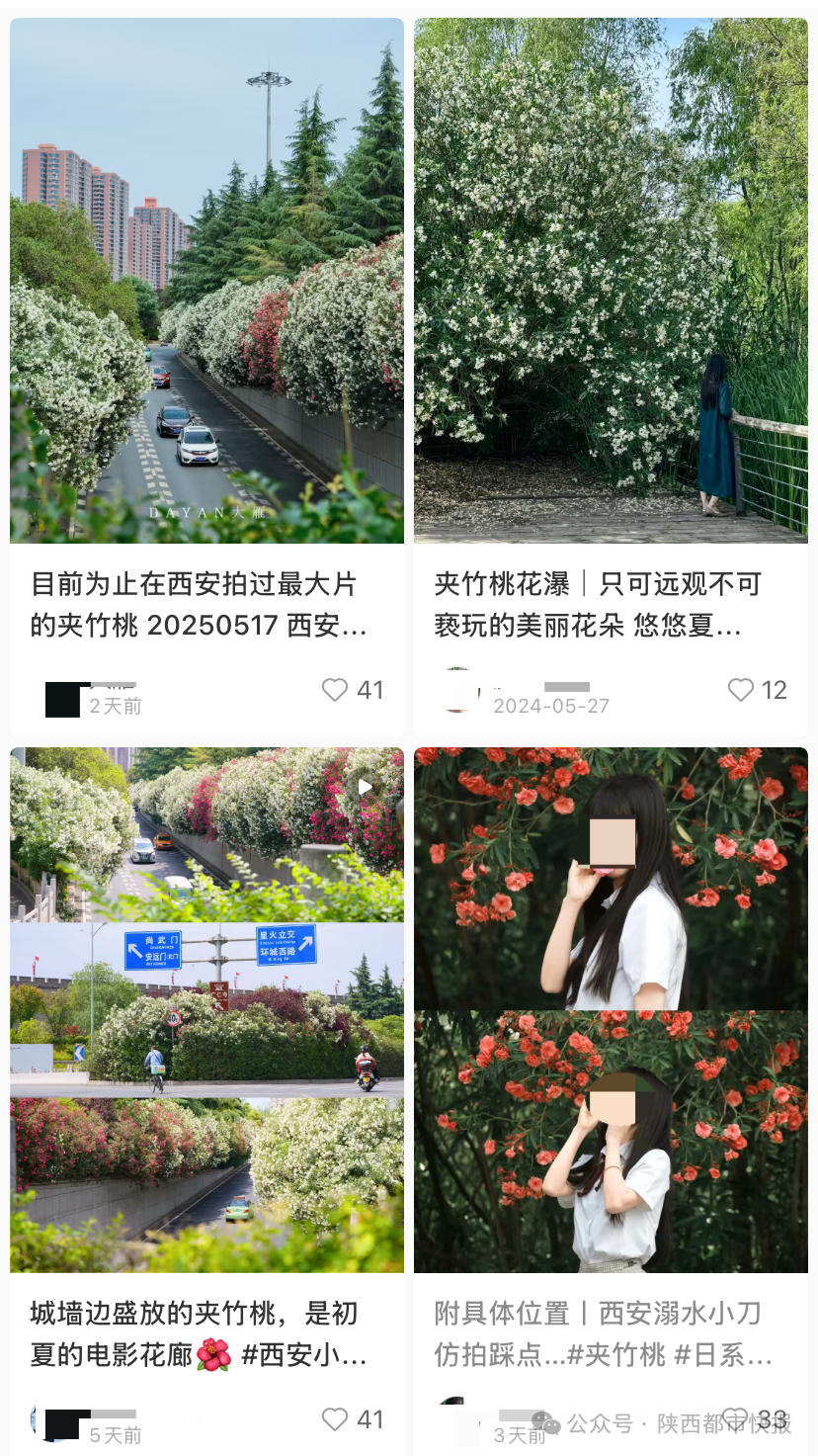Open the post about Xi'an's largest oleander patch
The image size is (818, 1456).
pyautogui.click(x=206, y=281)
